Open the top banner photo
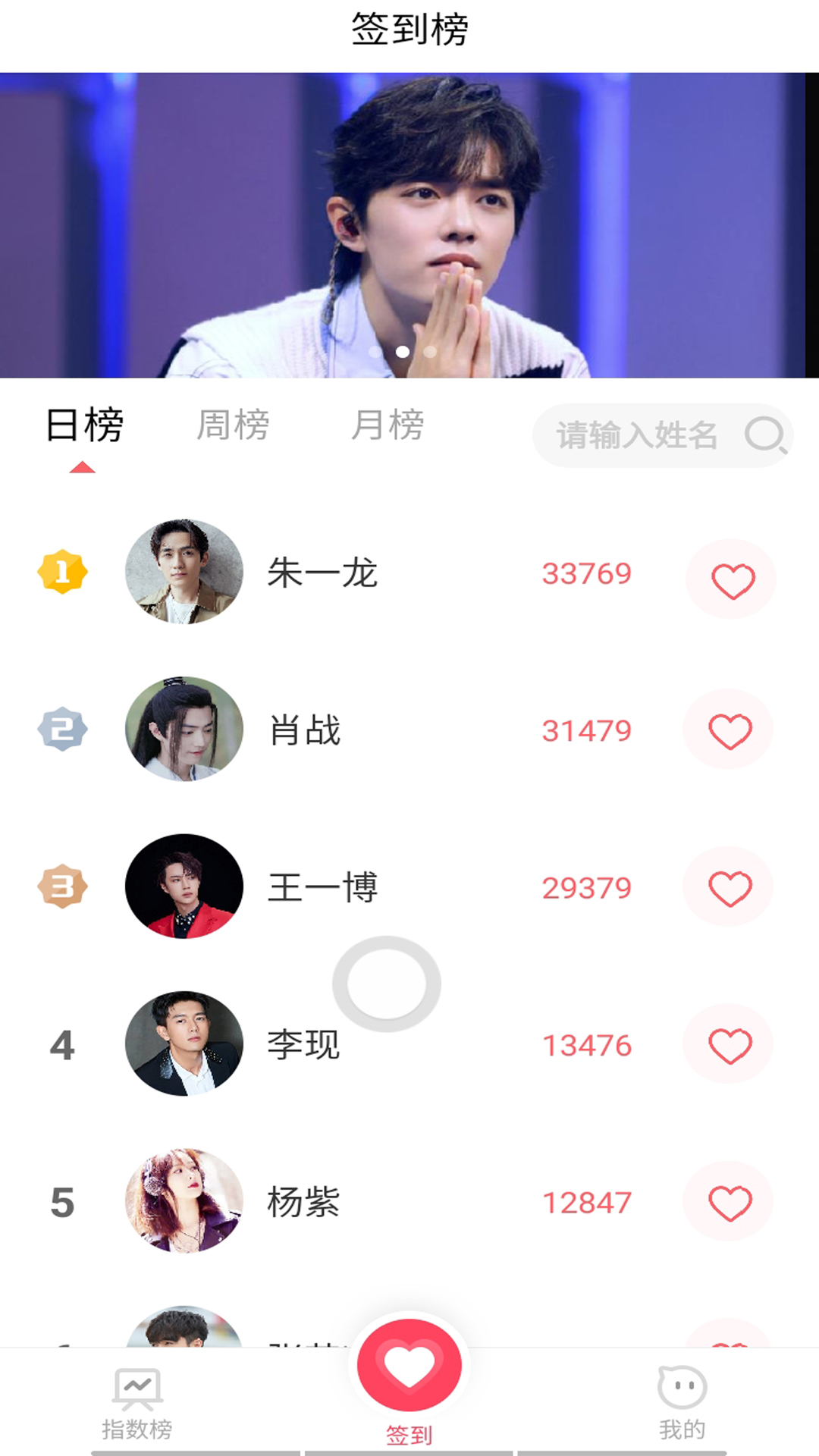The image size is (819, 1456). [409, 225]
